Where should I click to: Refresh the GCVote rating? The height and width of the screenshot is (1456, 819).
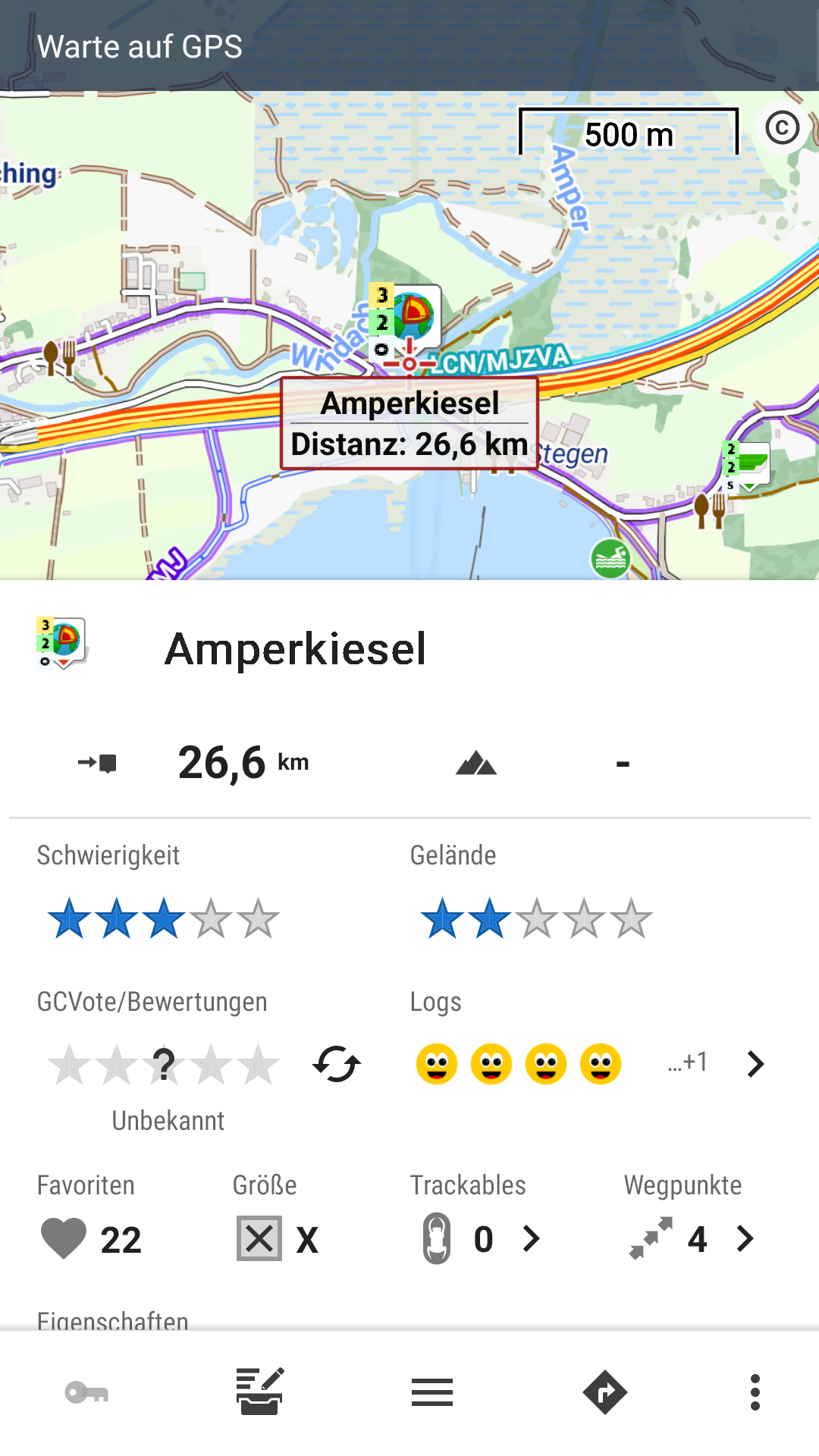coord(336,1064)
